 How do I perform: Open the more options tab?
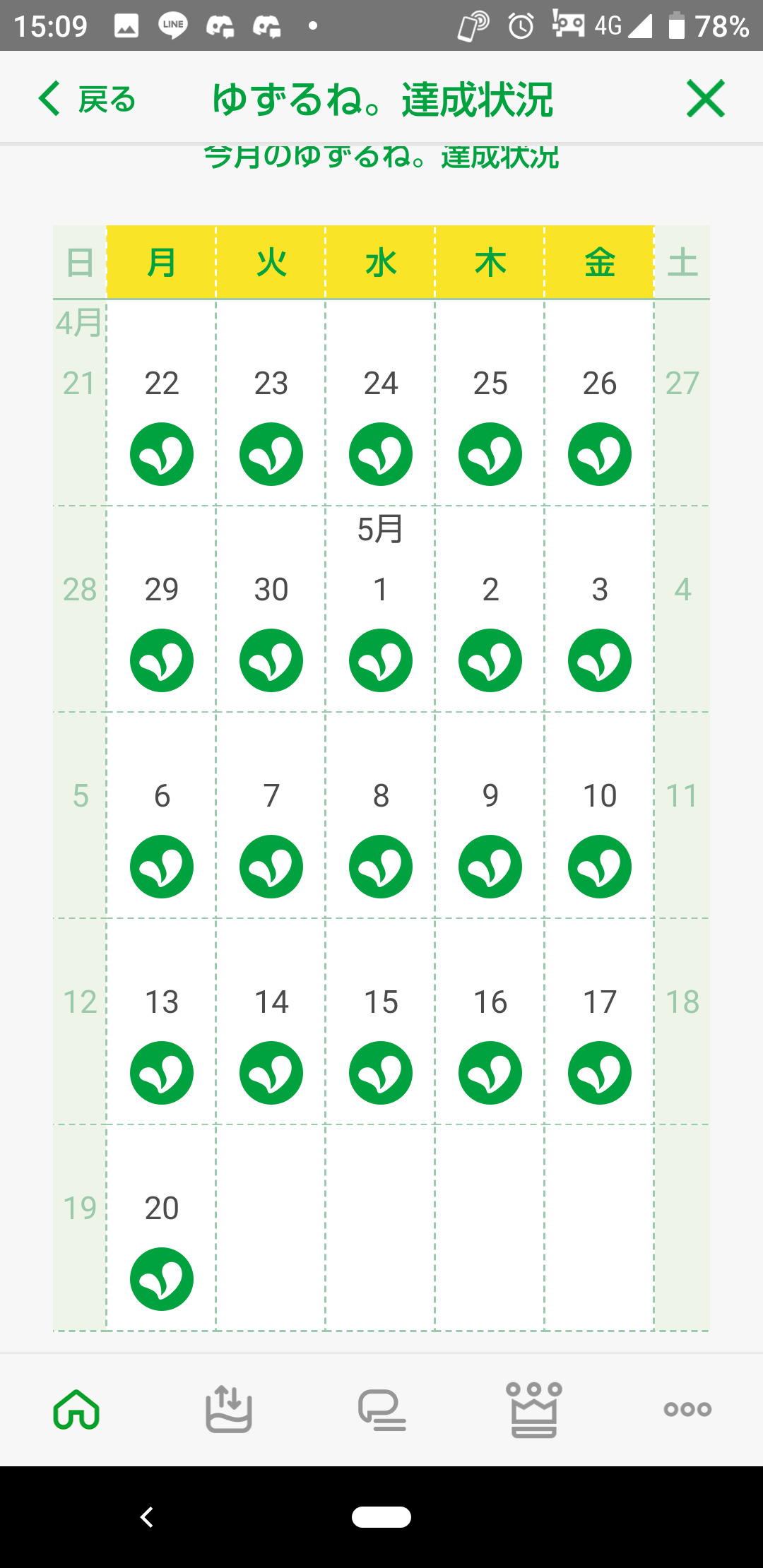(687, 1410)
